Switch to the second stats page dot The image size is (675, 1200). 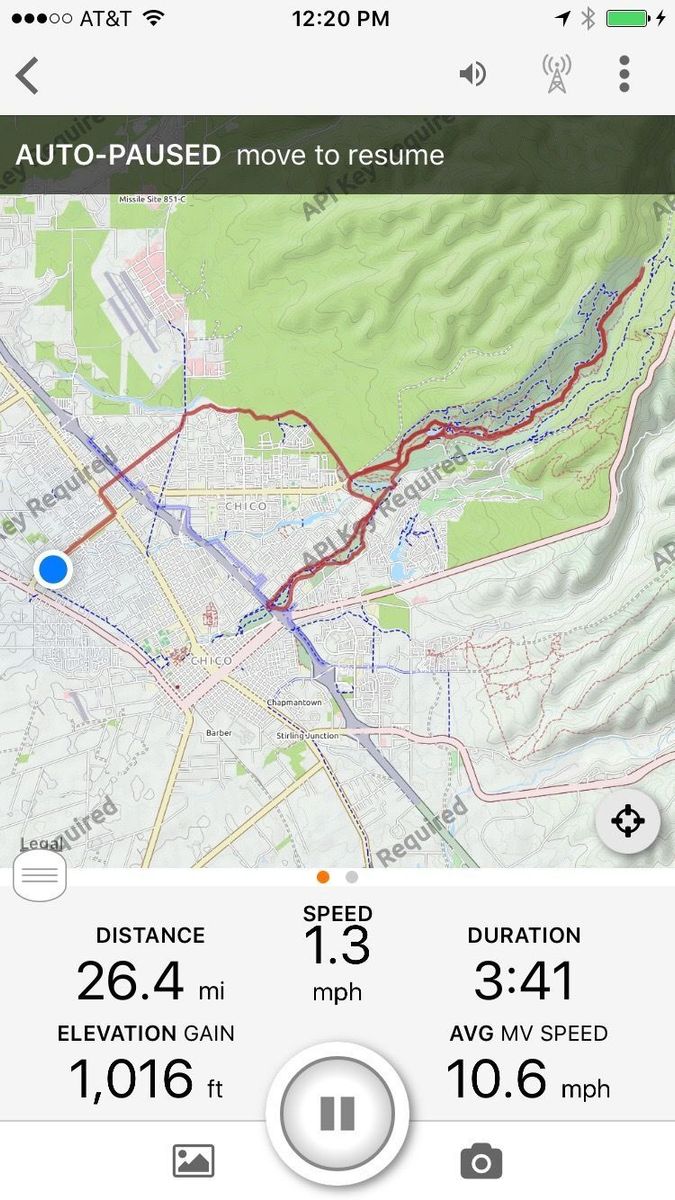click(x=352, y=877)
